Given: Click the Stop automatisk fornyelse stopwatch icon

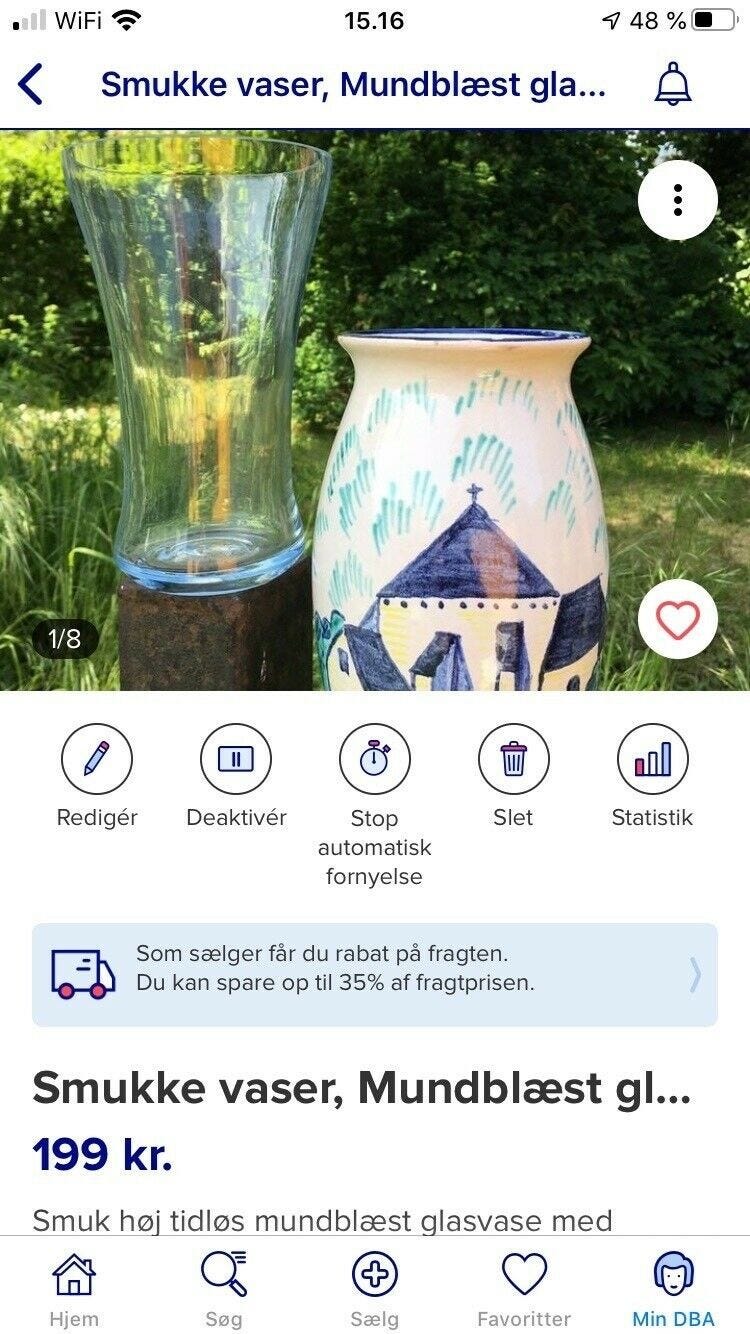Looking at the screenshot, I should (374, 760).
